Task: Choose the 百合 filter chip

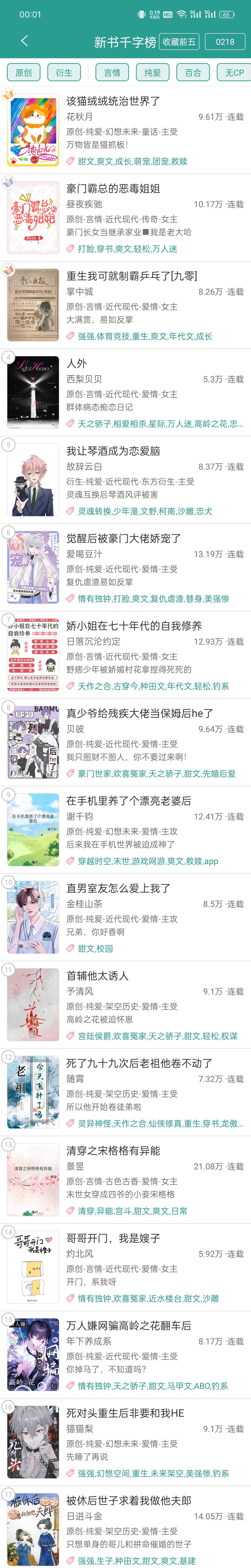Action: coord(192,72)
